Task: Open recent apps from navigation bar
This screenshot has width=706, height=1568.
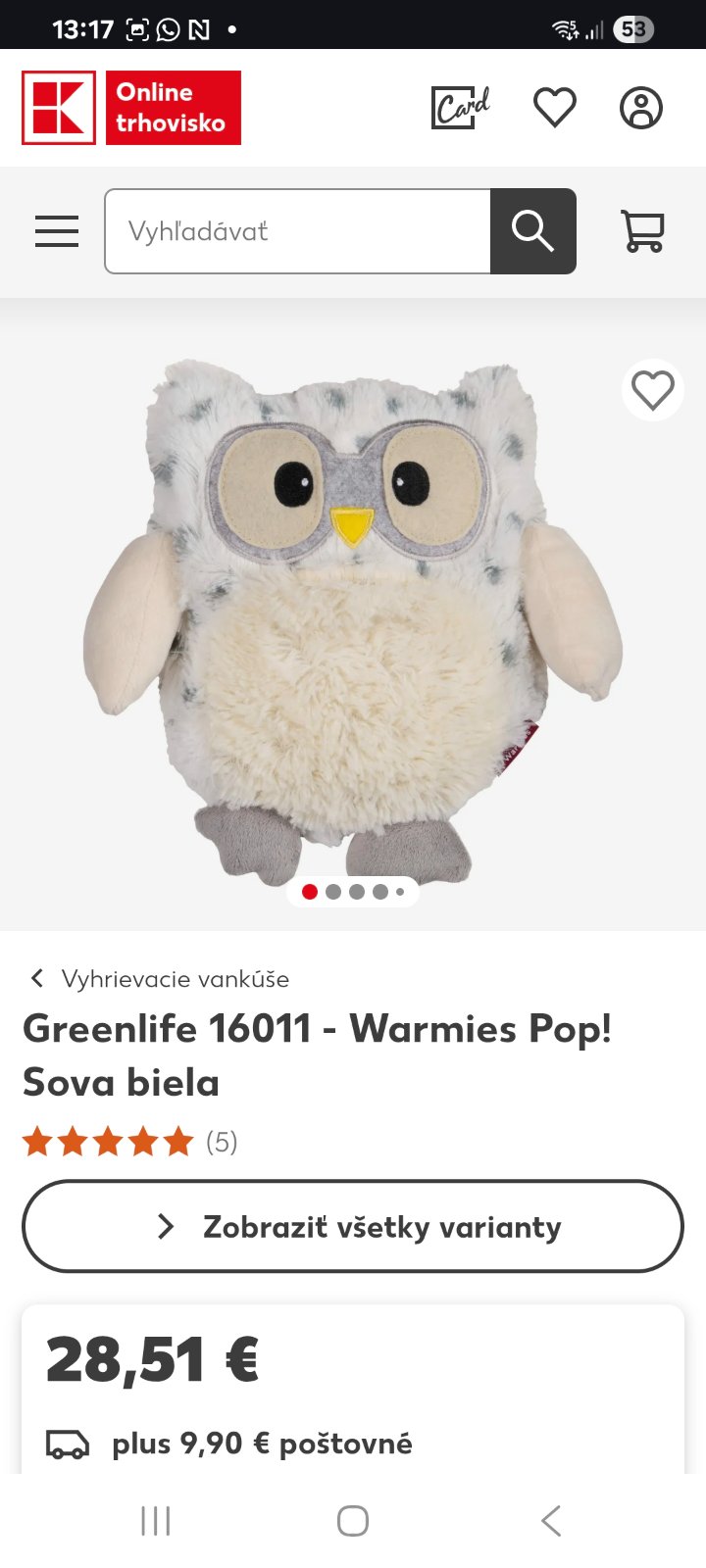Action: pos(155,1521)
